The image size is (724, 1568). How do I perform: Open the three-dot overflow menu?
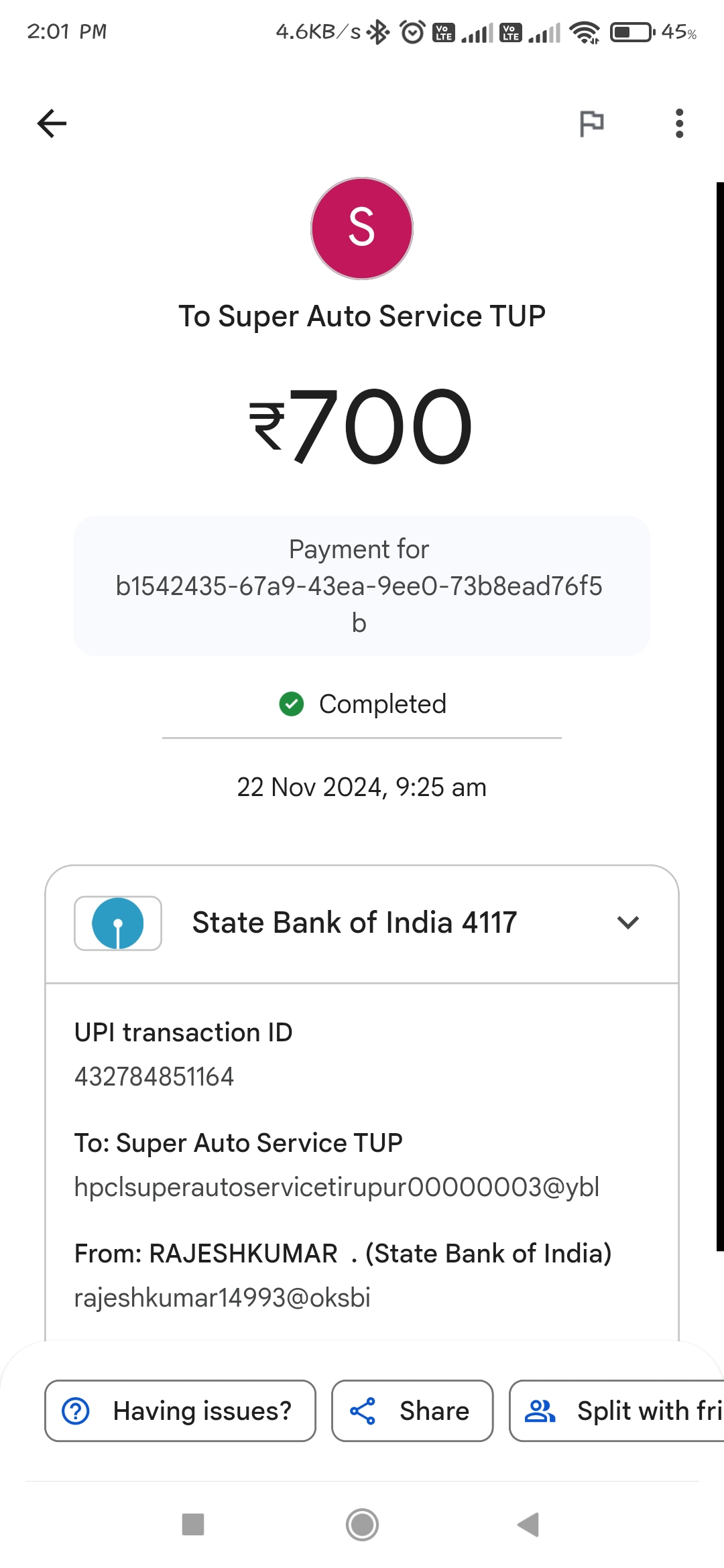[x=679, y=123]
